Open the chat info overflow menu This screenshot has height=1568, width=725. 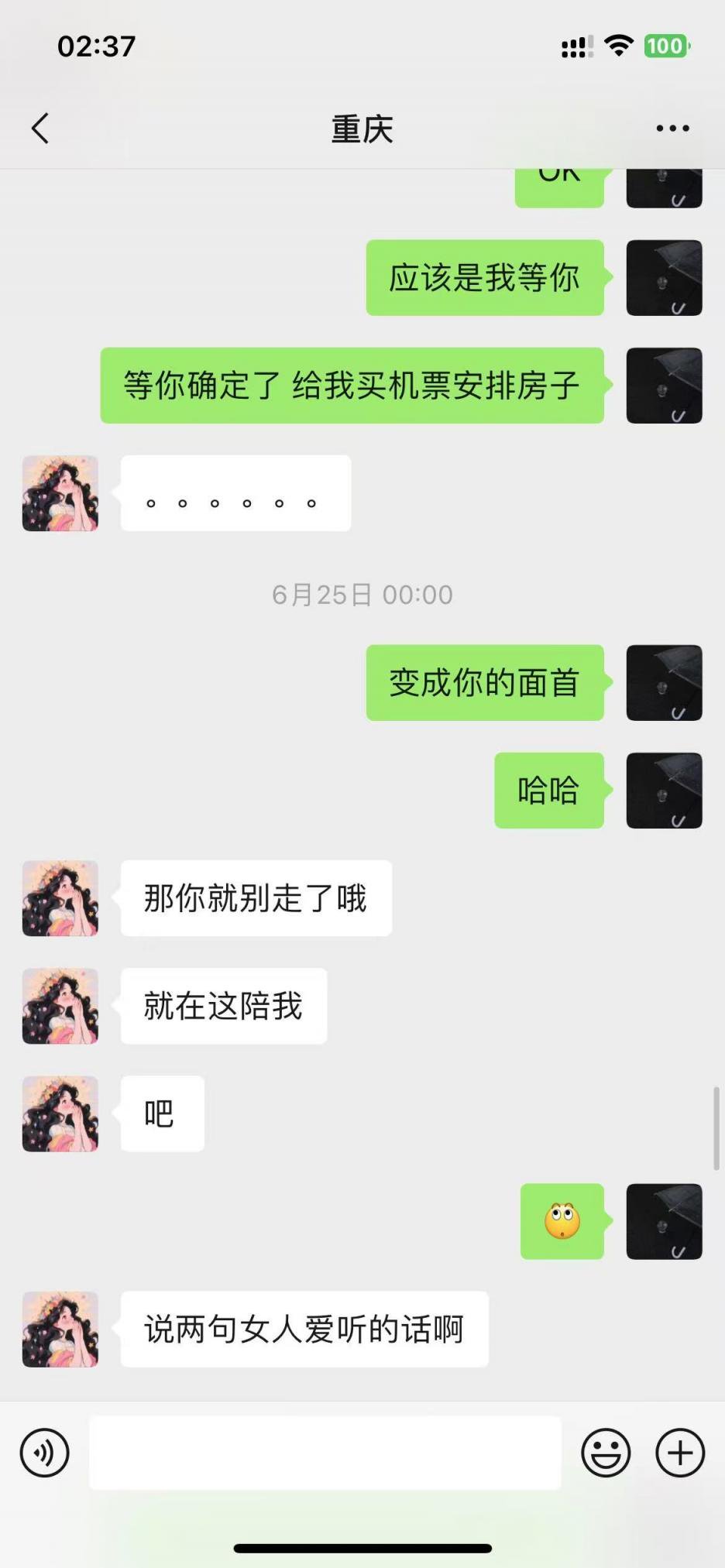point(672,129)
